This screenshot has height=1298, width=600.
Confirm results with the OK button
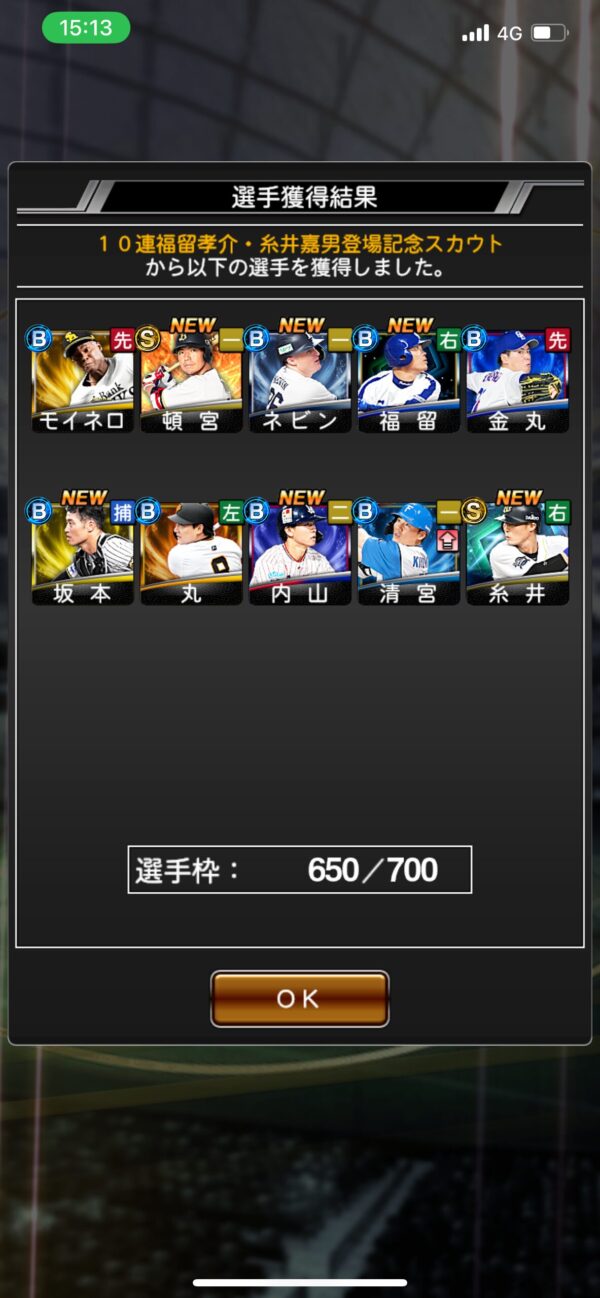click(x=299, y=998)
